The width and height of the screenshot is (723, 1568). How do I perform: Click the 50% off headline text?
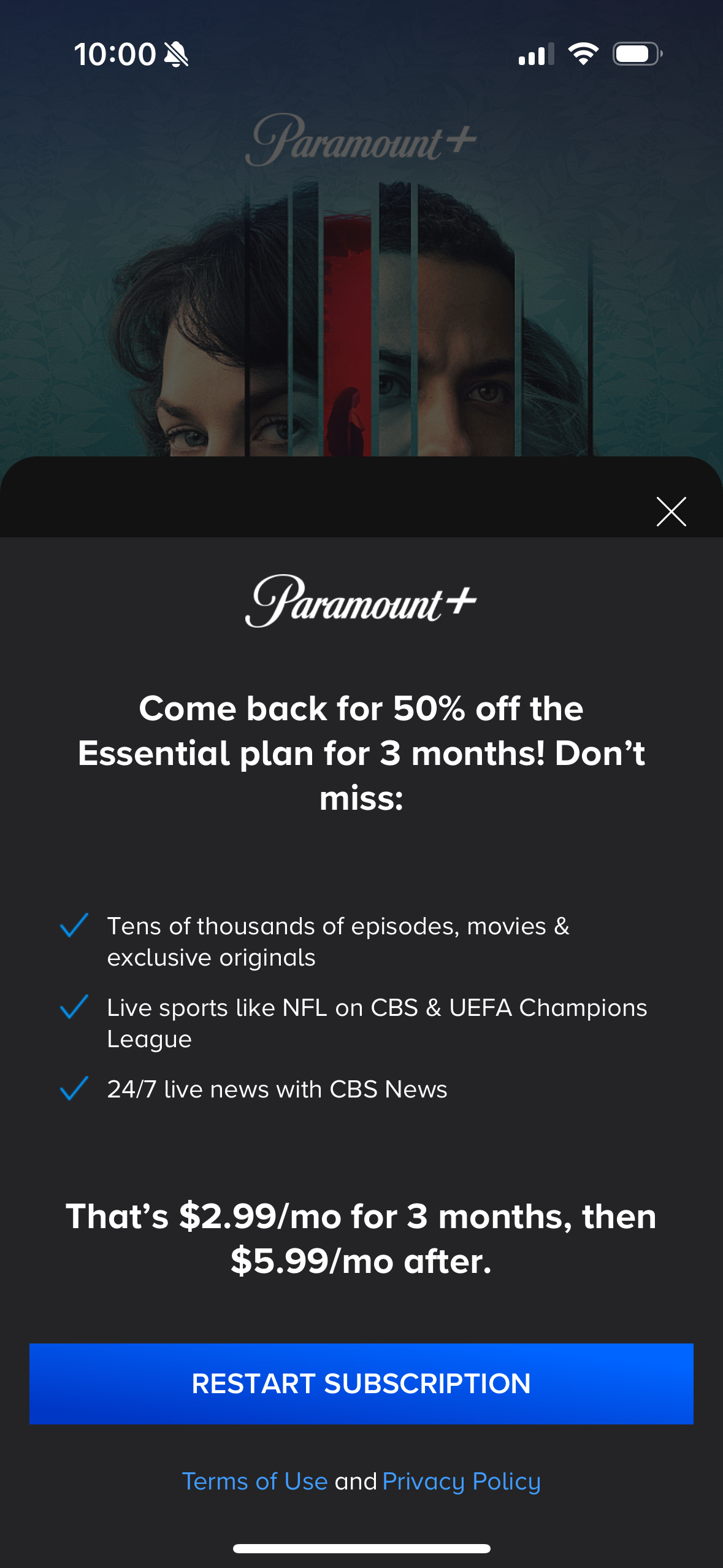361,755
